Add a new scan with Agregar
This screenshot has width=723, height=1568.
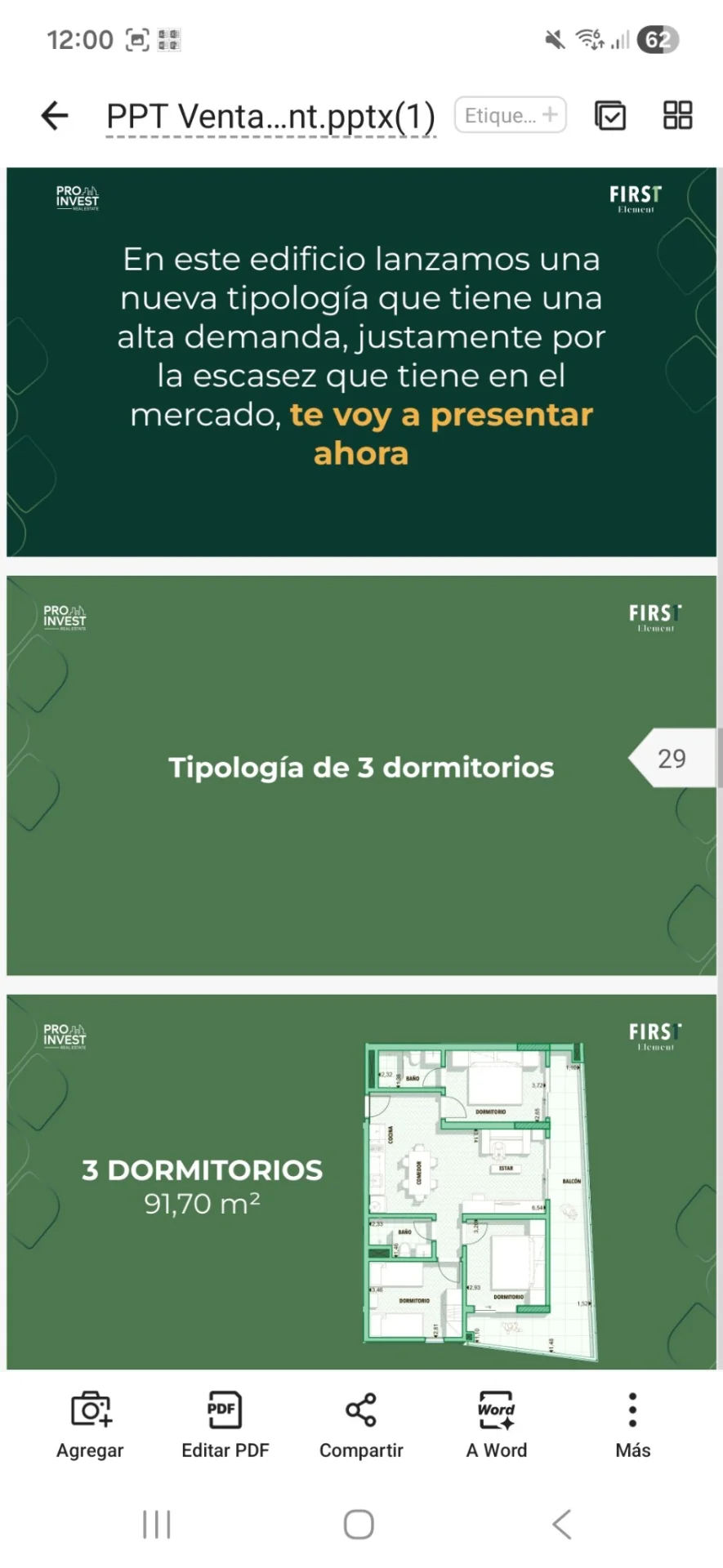tap(90, 1426)
